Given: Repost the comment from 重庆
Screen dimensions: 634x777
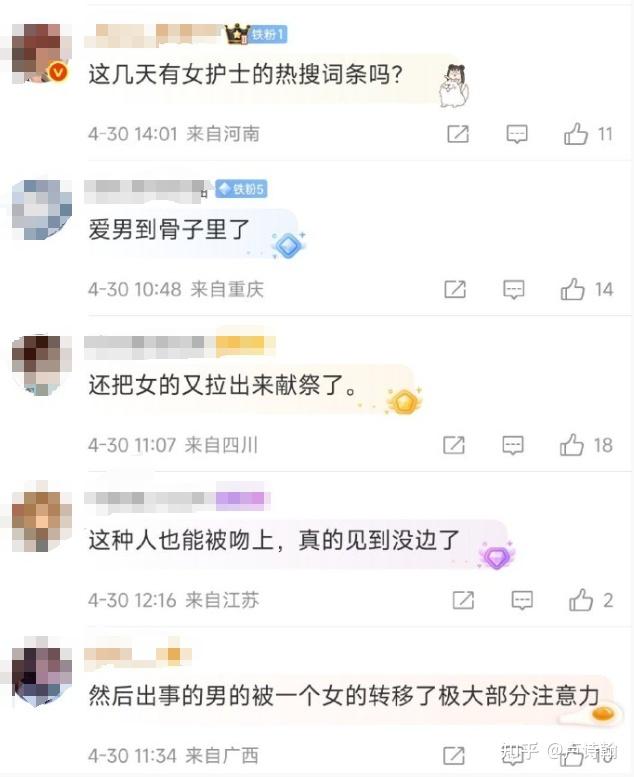Looking at the screenshot, I should pyautogui.click(x=455, y=290).
